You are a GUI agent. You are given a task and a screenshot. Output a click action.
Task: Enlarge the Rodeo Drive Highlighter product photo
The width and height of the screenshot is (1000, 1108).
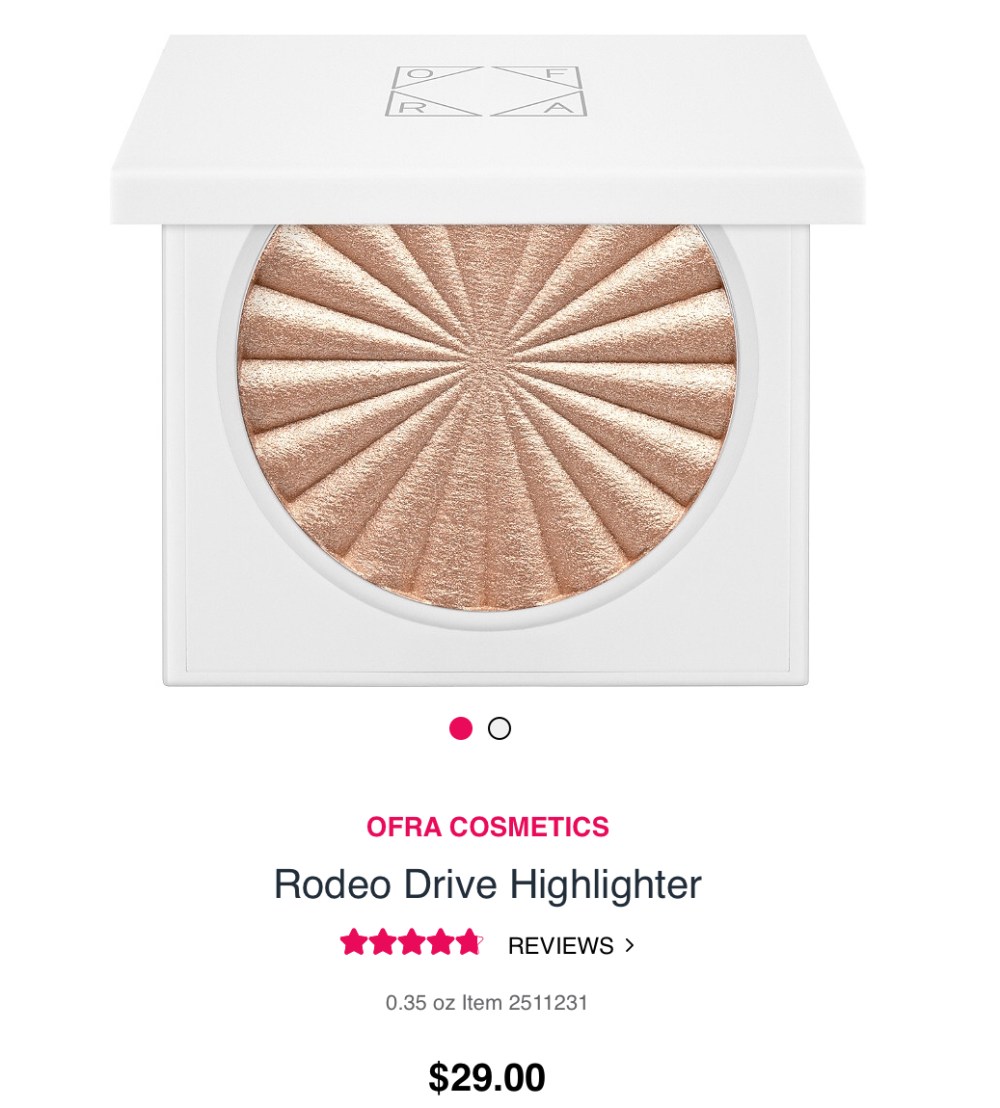click(487, 400)
